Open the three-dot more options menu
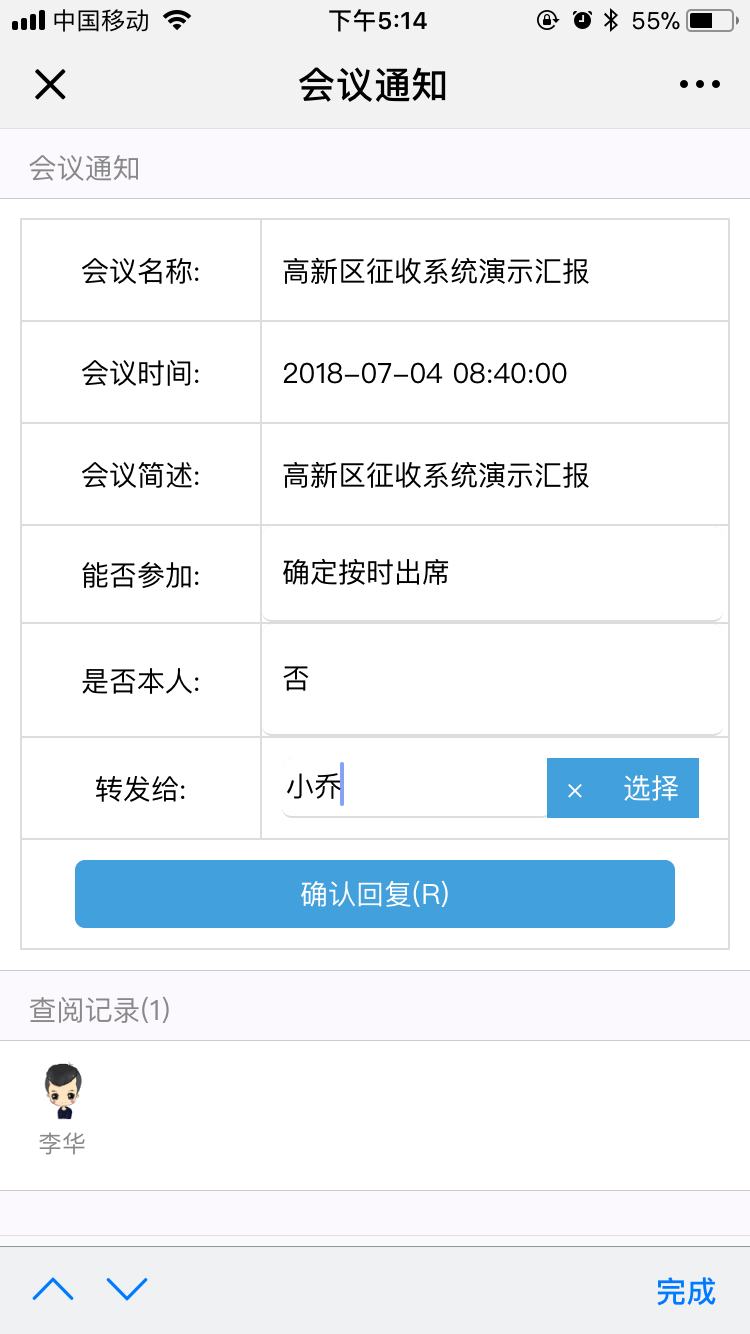Viewport: 750px width, 1334px height. 700,85
